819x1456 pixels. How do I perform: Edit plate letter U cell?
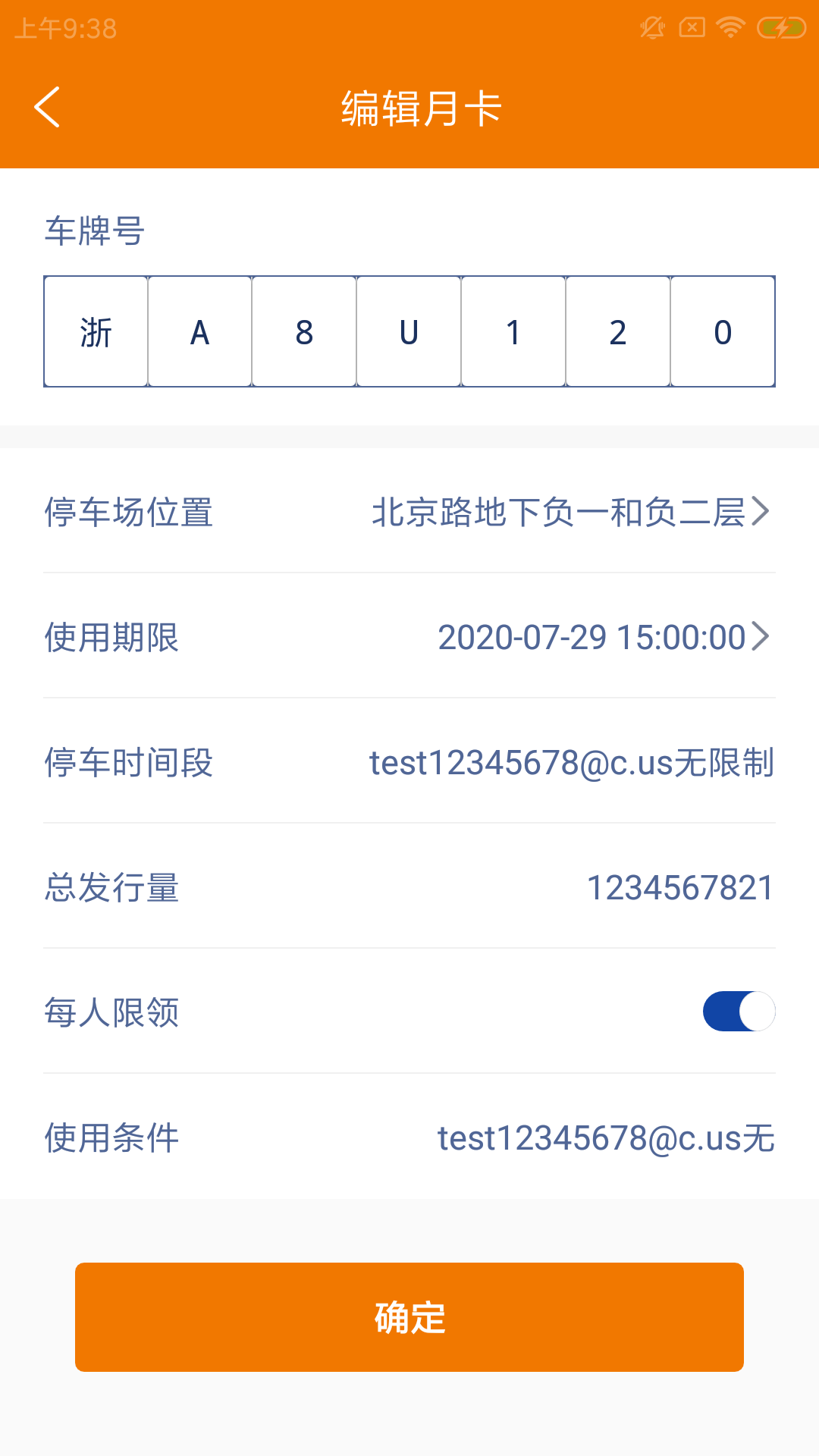[x=409, y=331]
